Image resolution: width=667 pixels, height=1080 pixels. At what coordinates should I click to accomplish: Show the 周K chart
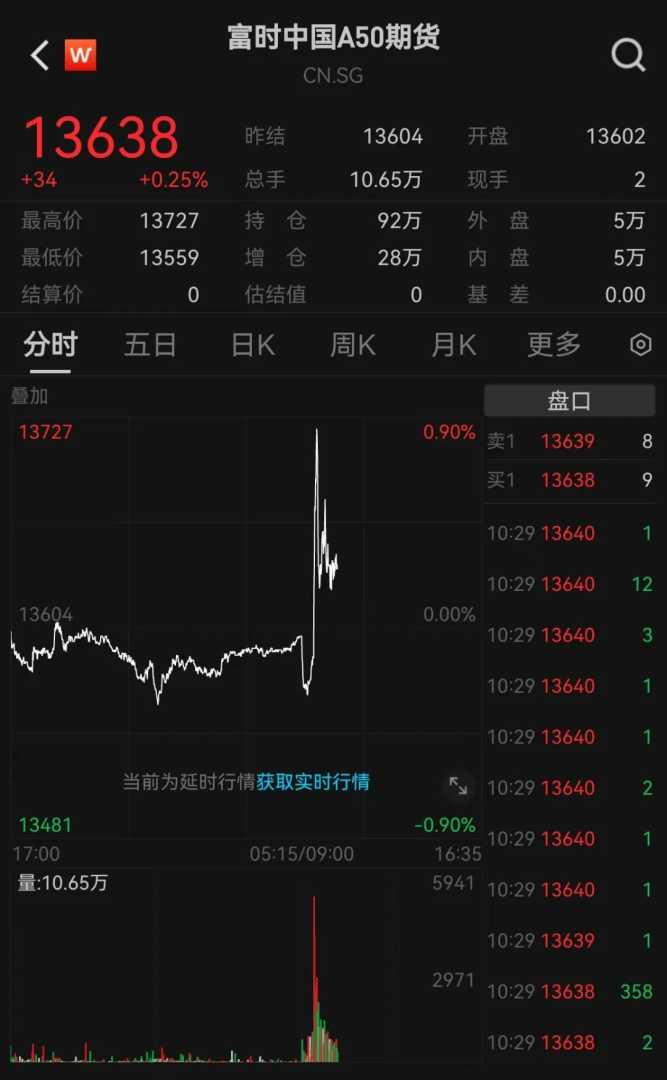pyautogui.click(x=352, y=345)
